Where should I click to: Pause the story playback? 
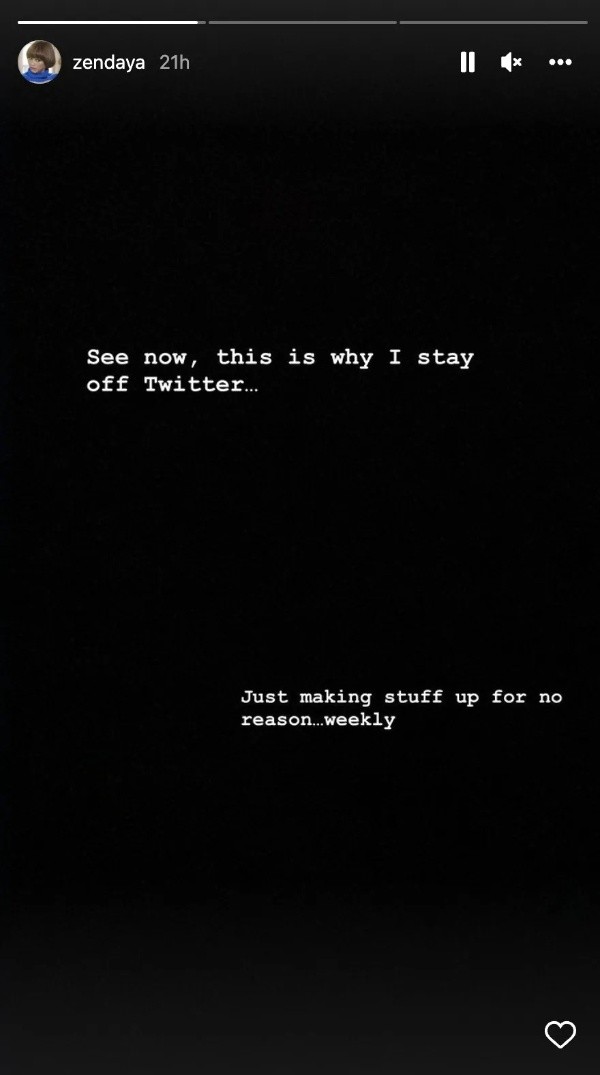[467, 62]
